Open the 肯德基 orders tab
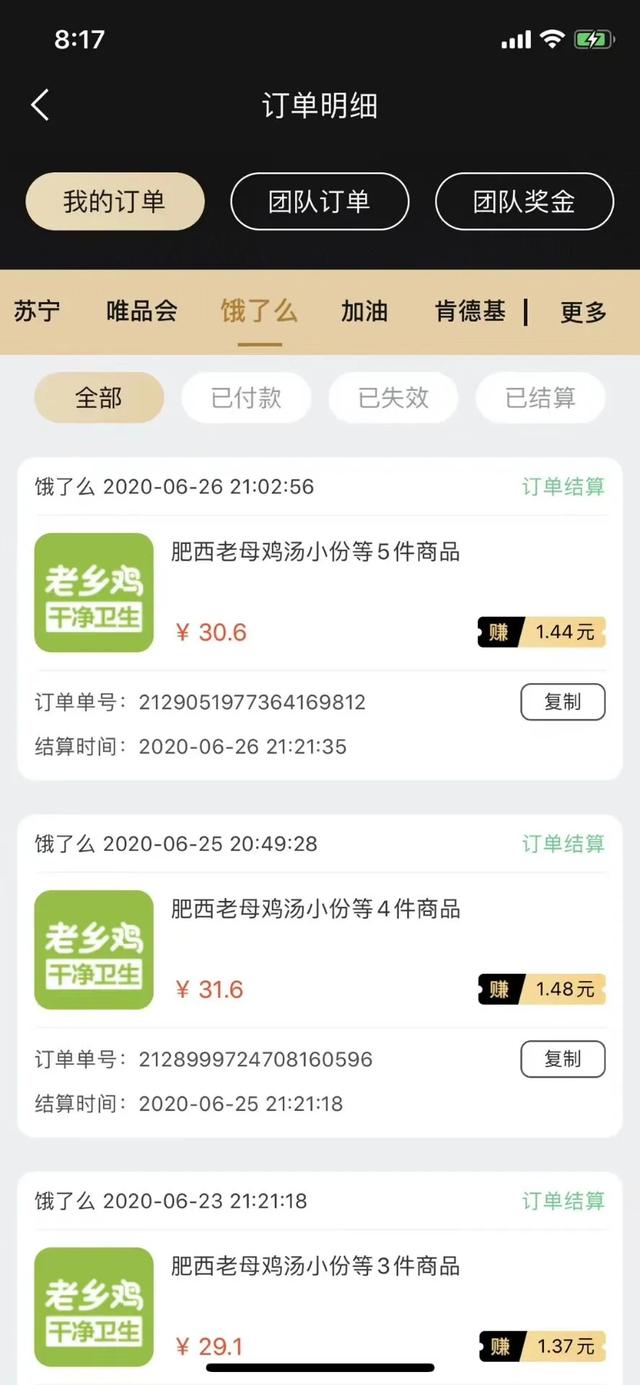 click(x=471, y=311)
